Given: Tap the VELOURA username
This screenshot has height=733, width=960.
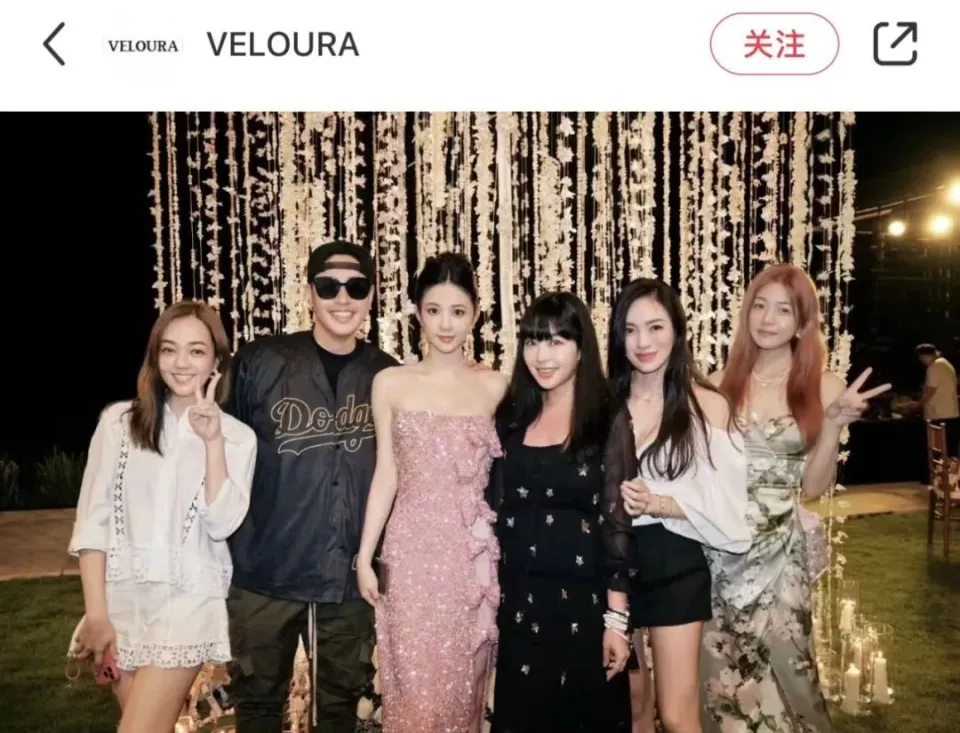Looking at the screenshot, I should (282, 45).
